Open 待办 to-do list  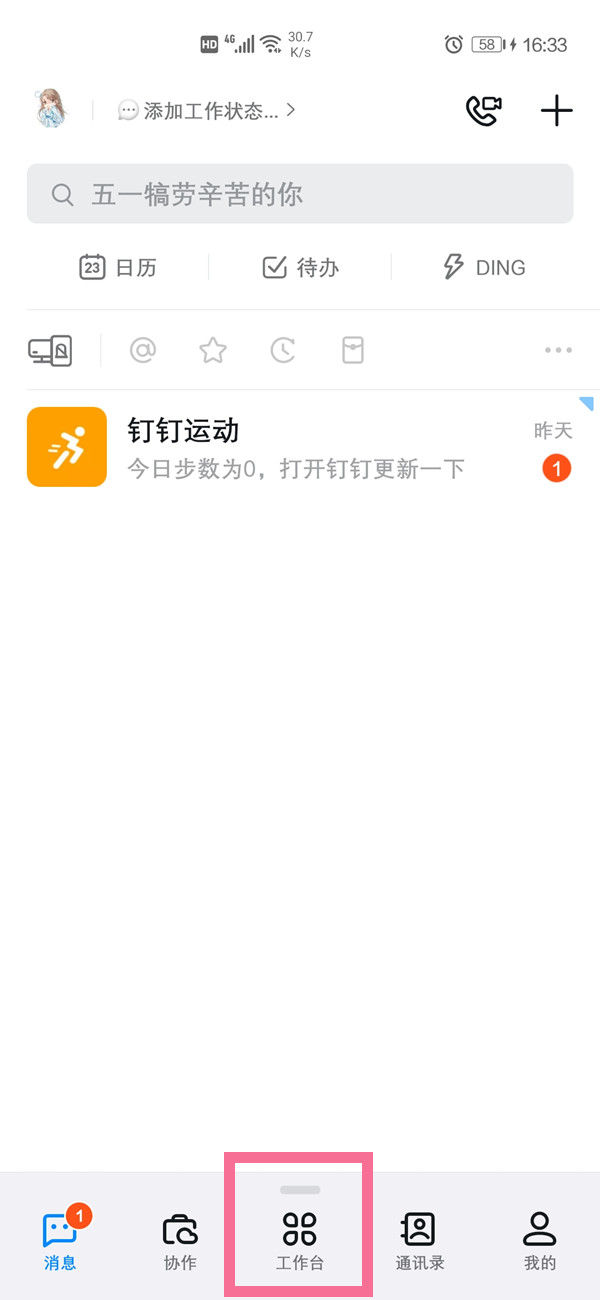(300, 267)
